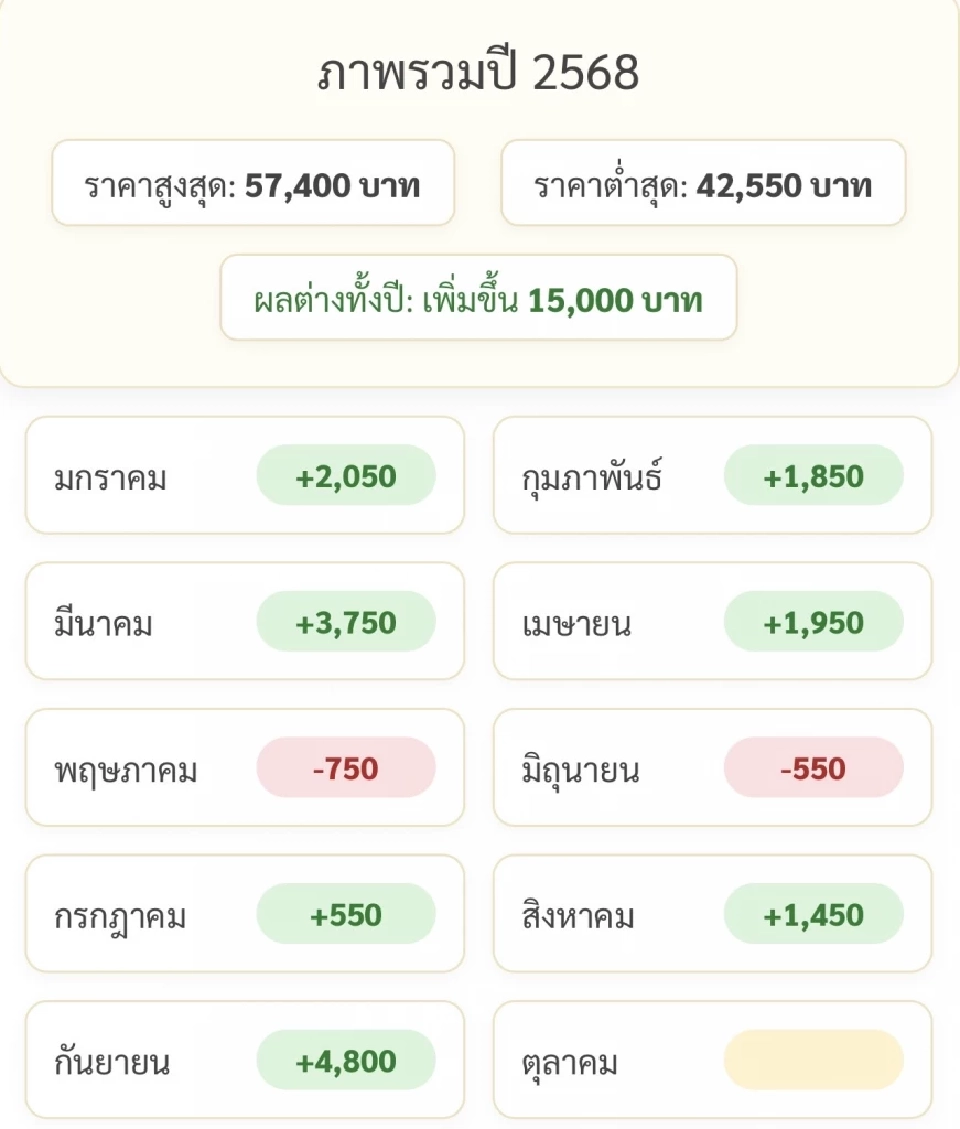
Task: Click the ภาพรวมปี 2568 heading text
Action: pos(480,70)
